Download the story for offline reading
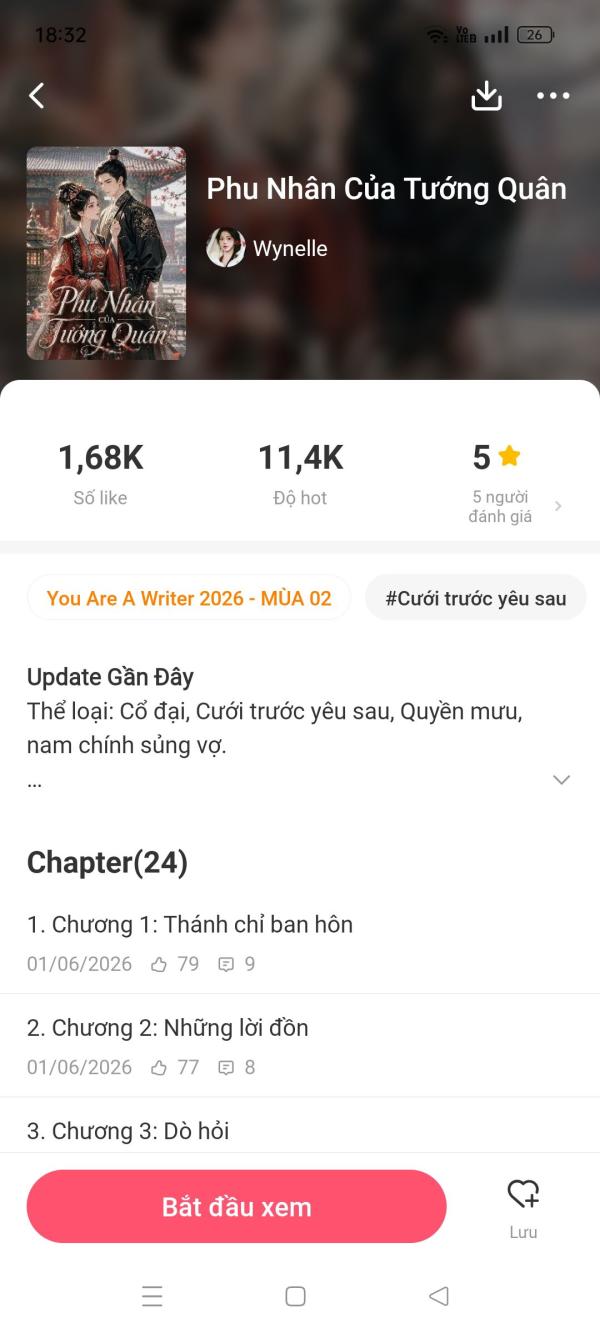 click(x=486, y=96)
